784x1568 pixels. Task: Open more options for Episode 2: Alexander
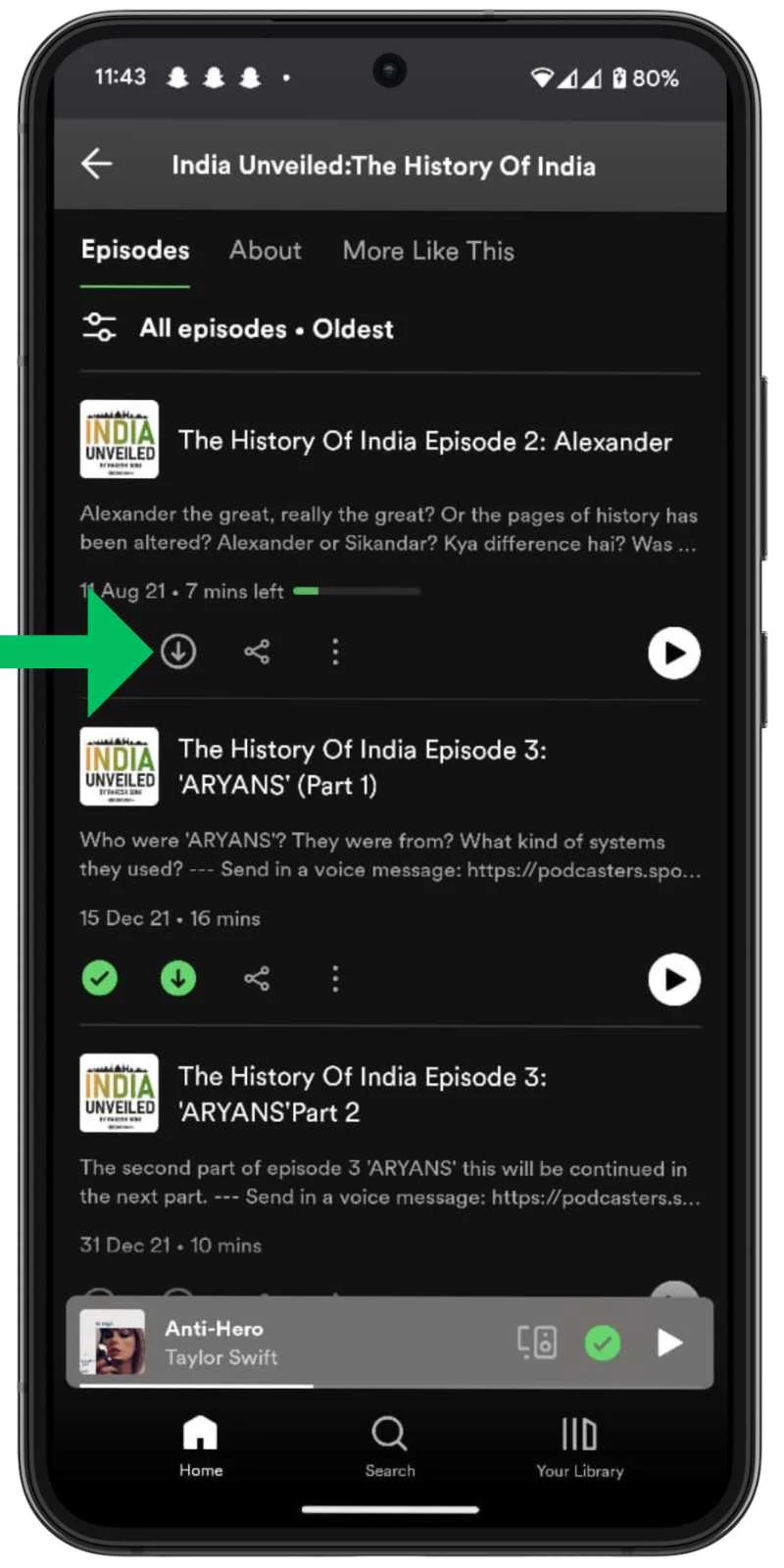(x=335, y=652)
